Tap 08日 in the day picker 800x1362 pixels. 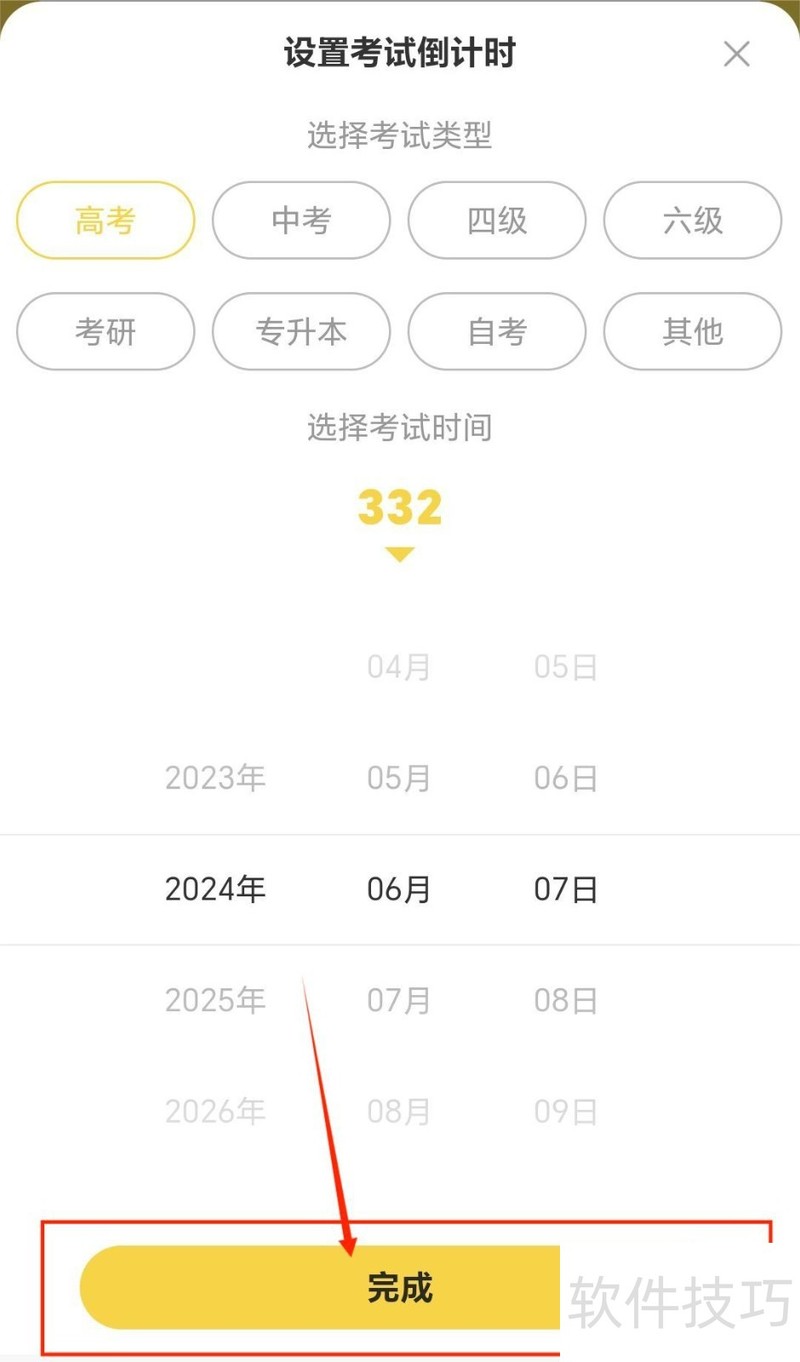(566, 1000)
